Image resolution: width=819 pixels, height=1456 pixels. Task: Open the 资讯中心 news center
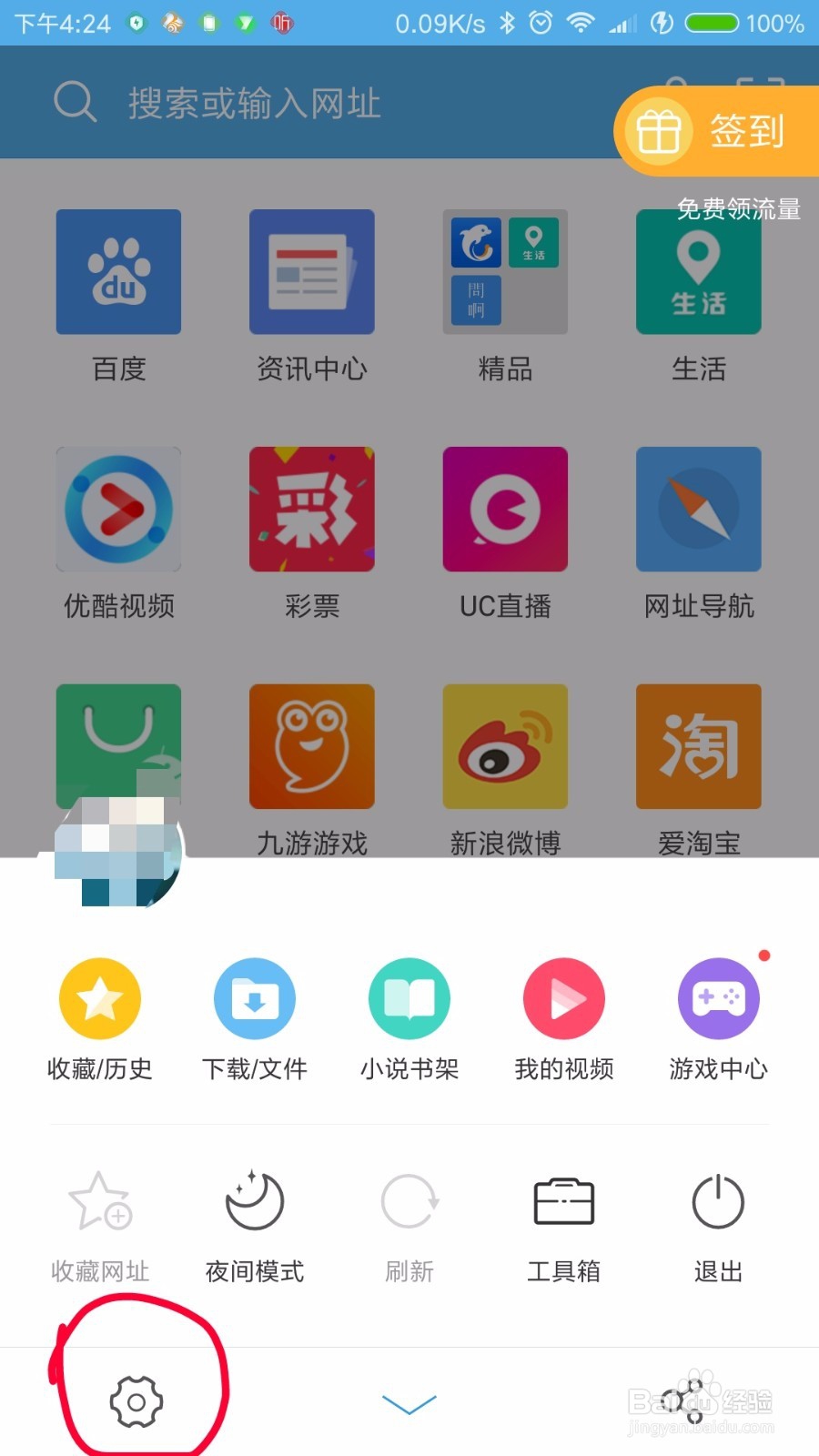pyautogui.click(x=311, y=273)
